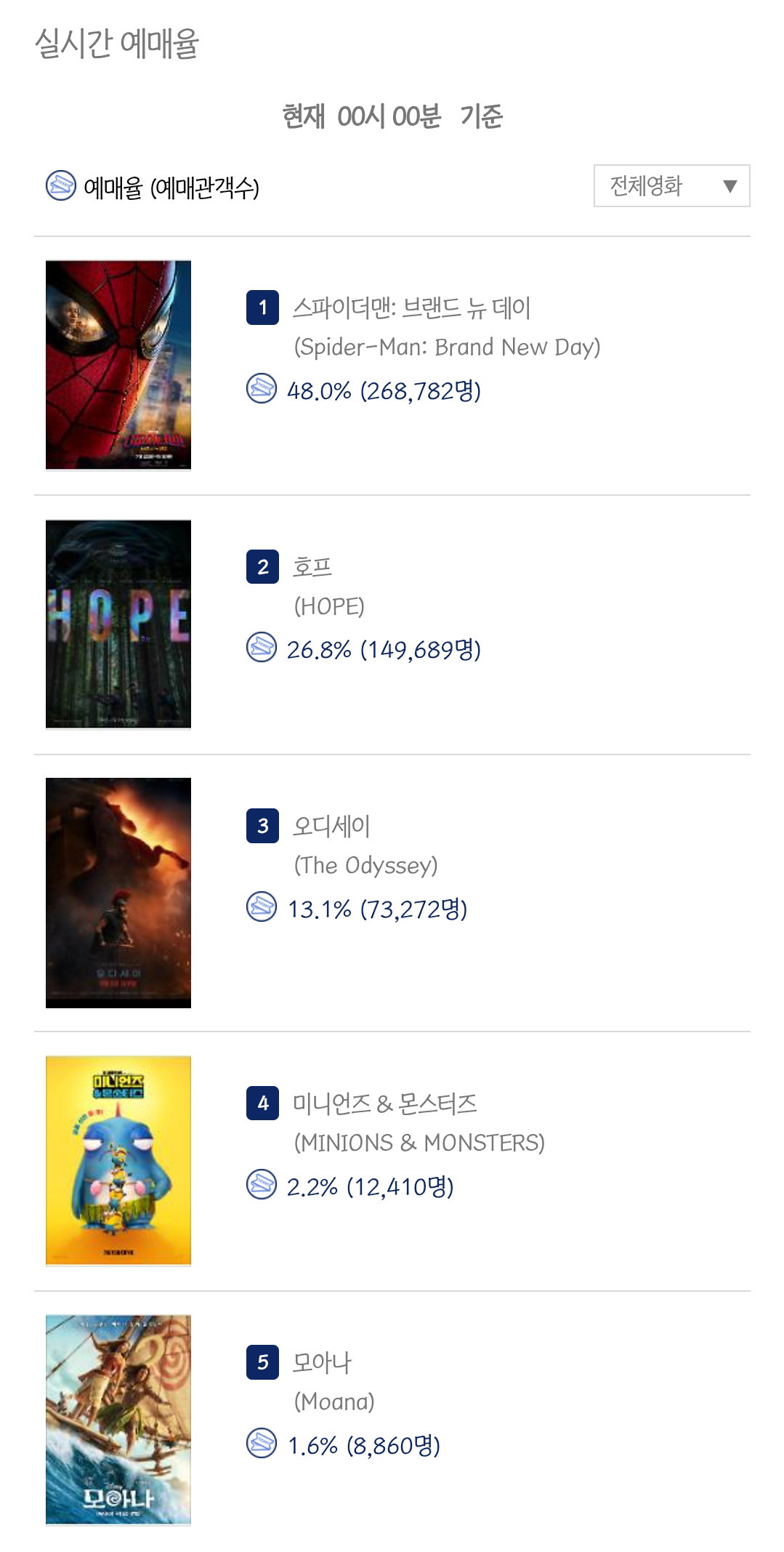Open the 전체영화 filter dropdown

(671, 186)
